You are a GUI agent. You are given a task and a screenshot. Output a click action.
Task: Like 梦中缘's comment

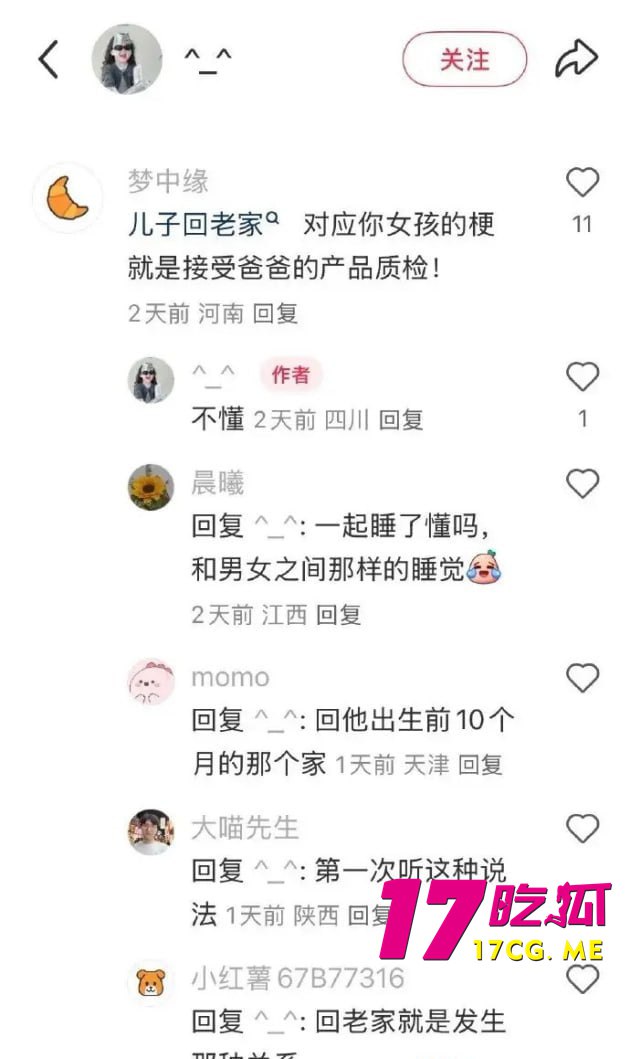582,183
